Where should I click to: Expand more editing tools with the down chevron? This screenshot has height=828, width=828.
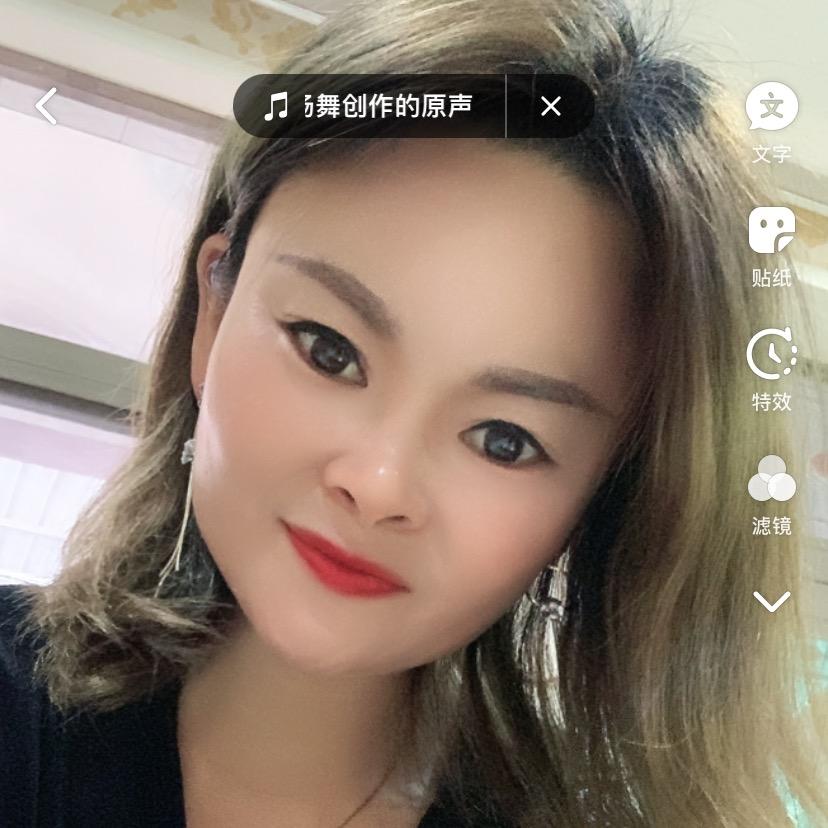pos(772,601)
